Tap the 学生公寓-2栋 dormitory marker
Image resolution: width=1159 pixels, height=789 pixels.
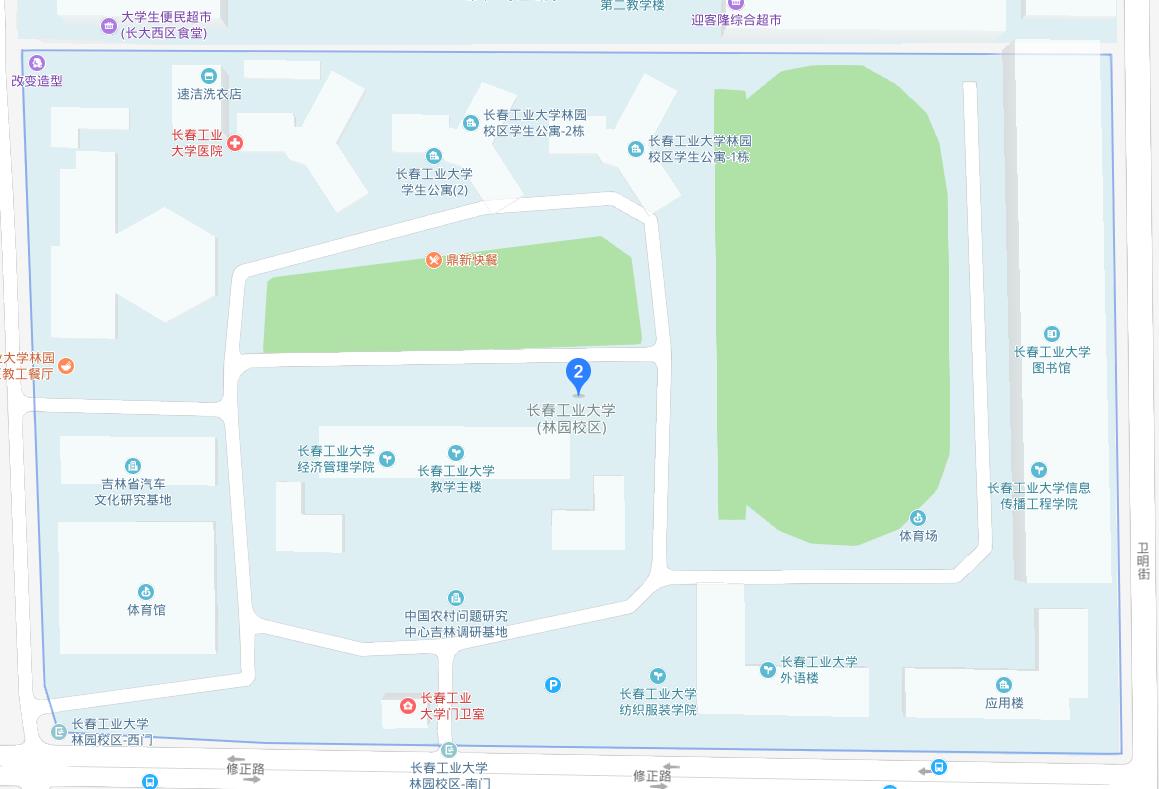(x=470, y=123)
